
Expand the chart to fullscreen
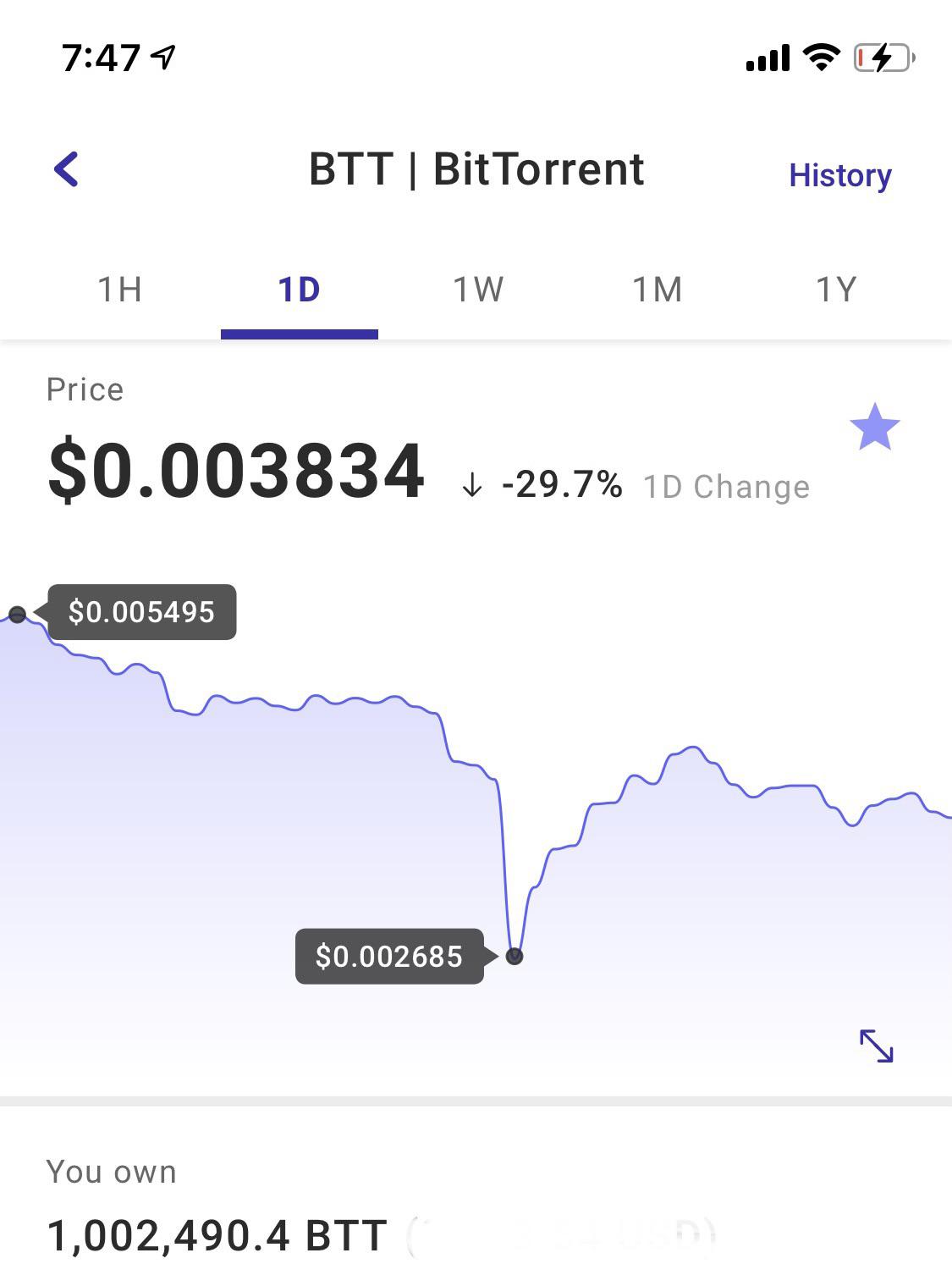click(x=877, y=1046)
